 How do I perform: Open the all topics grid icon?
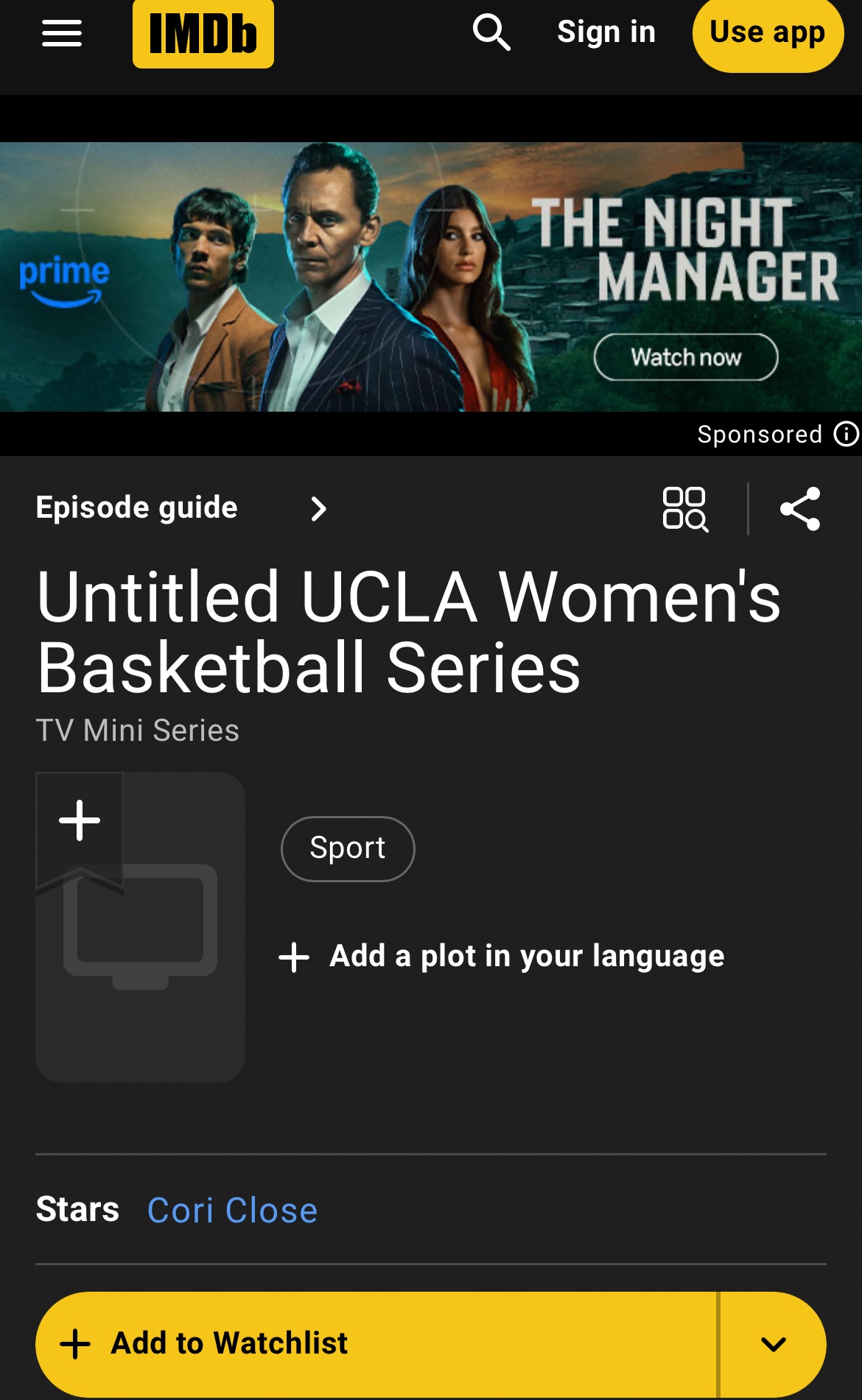[684, 508]
